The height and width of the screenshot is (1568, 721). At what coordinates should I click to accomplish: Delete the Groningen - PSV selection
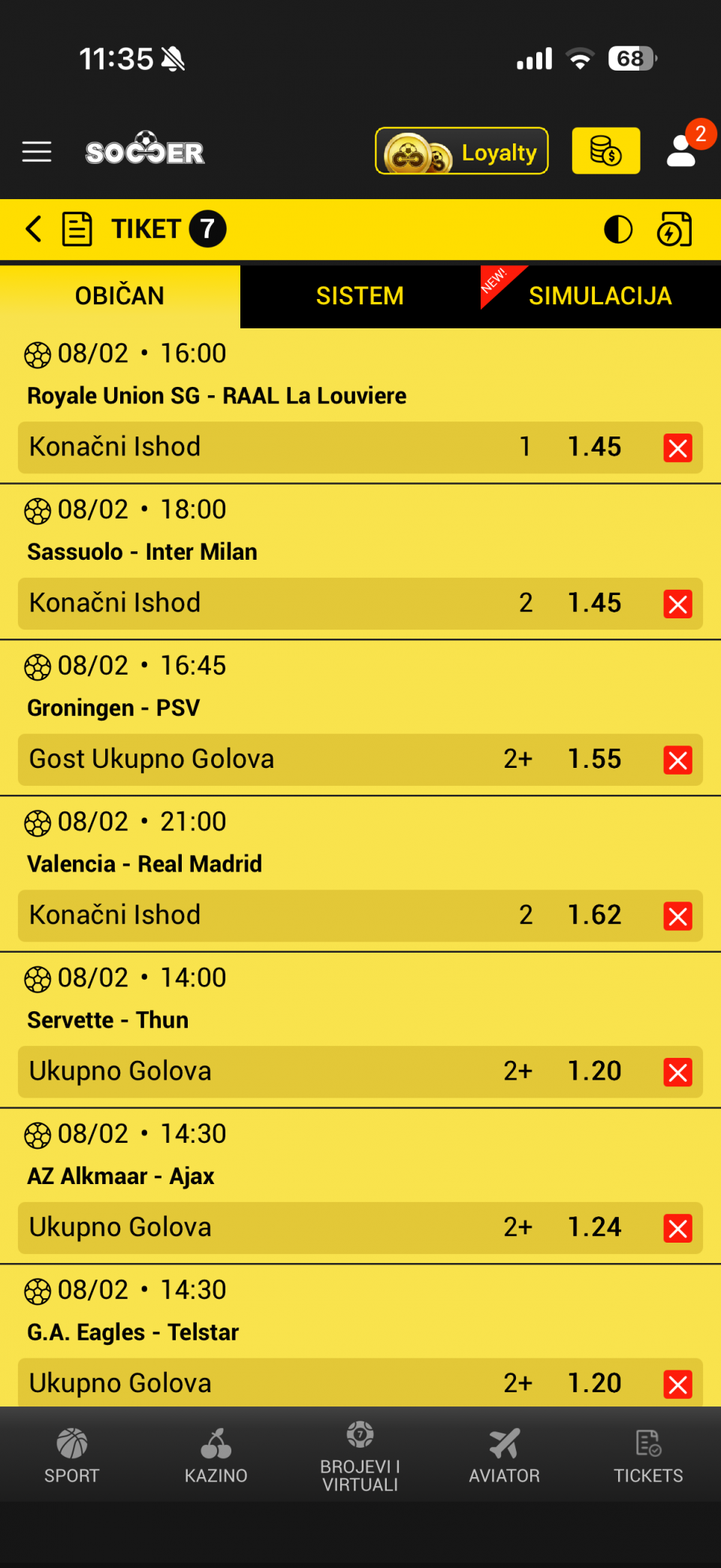pyautogui.click(x=677, y=760)
